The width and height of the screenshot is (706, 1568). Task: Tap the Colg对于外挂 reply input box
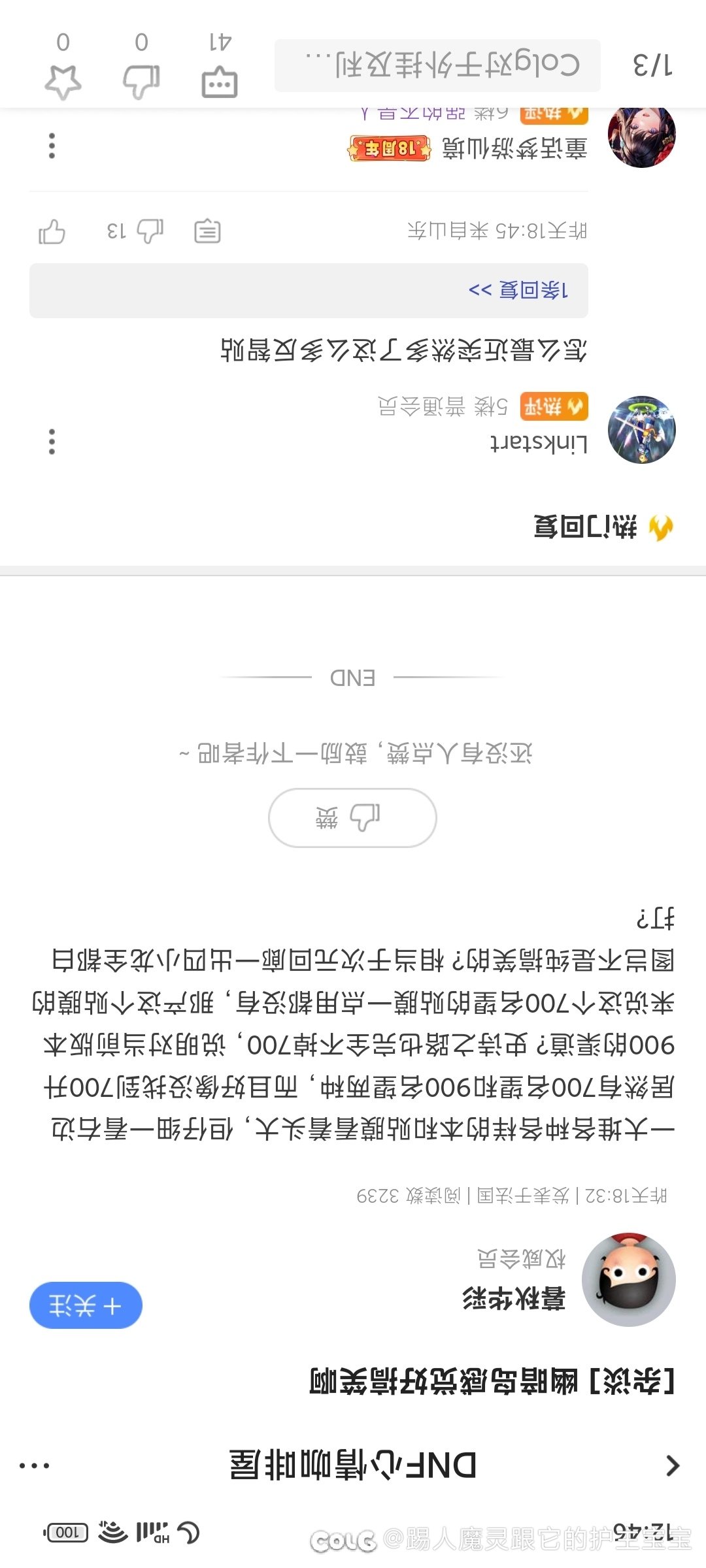click(x=437, y=65)
